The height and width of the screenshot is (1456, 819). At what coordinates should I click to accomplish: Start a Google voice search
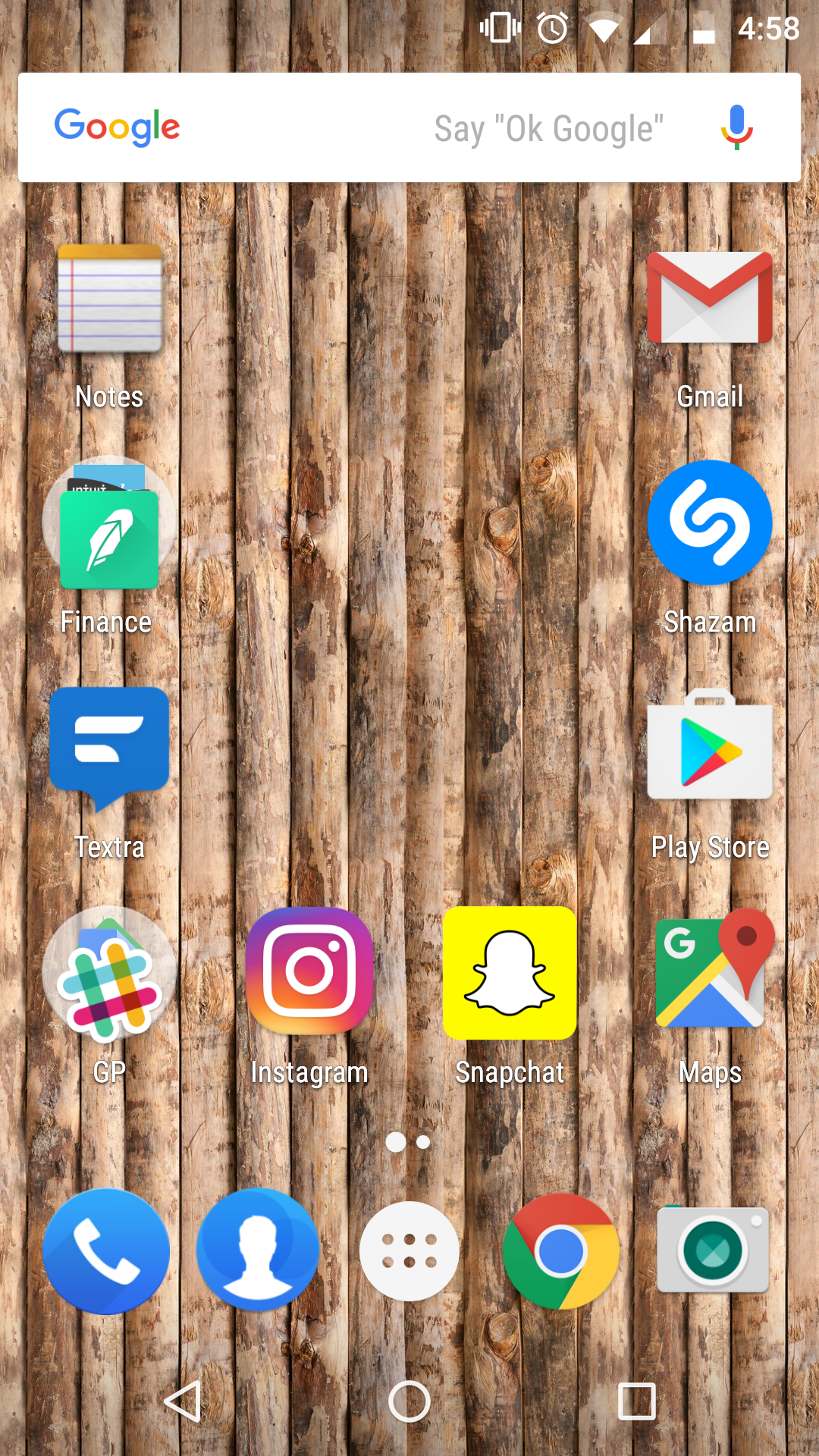click(x=734, y=127)
